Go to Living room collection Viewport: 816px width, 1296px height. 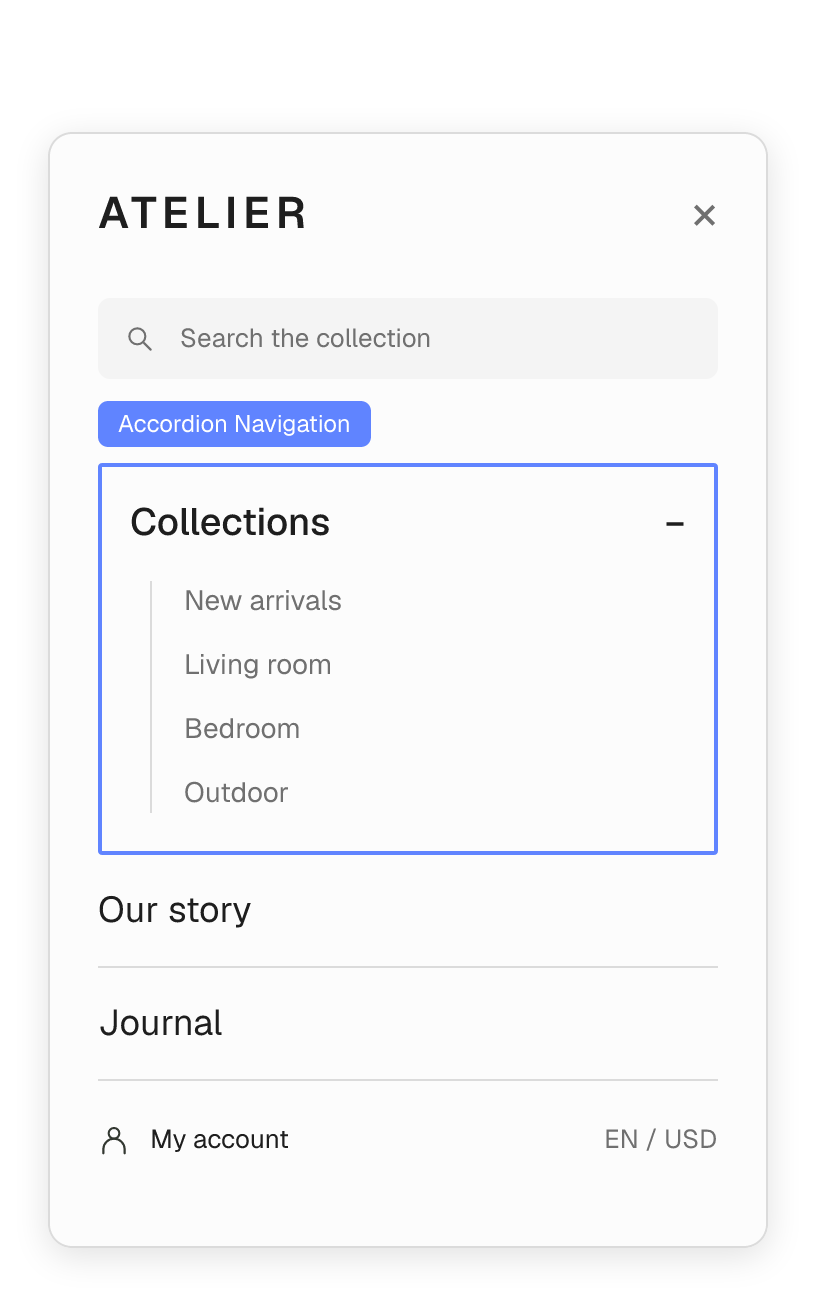[x=258, y=665]
